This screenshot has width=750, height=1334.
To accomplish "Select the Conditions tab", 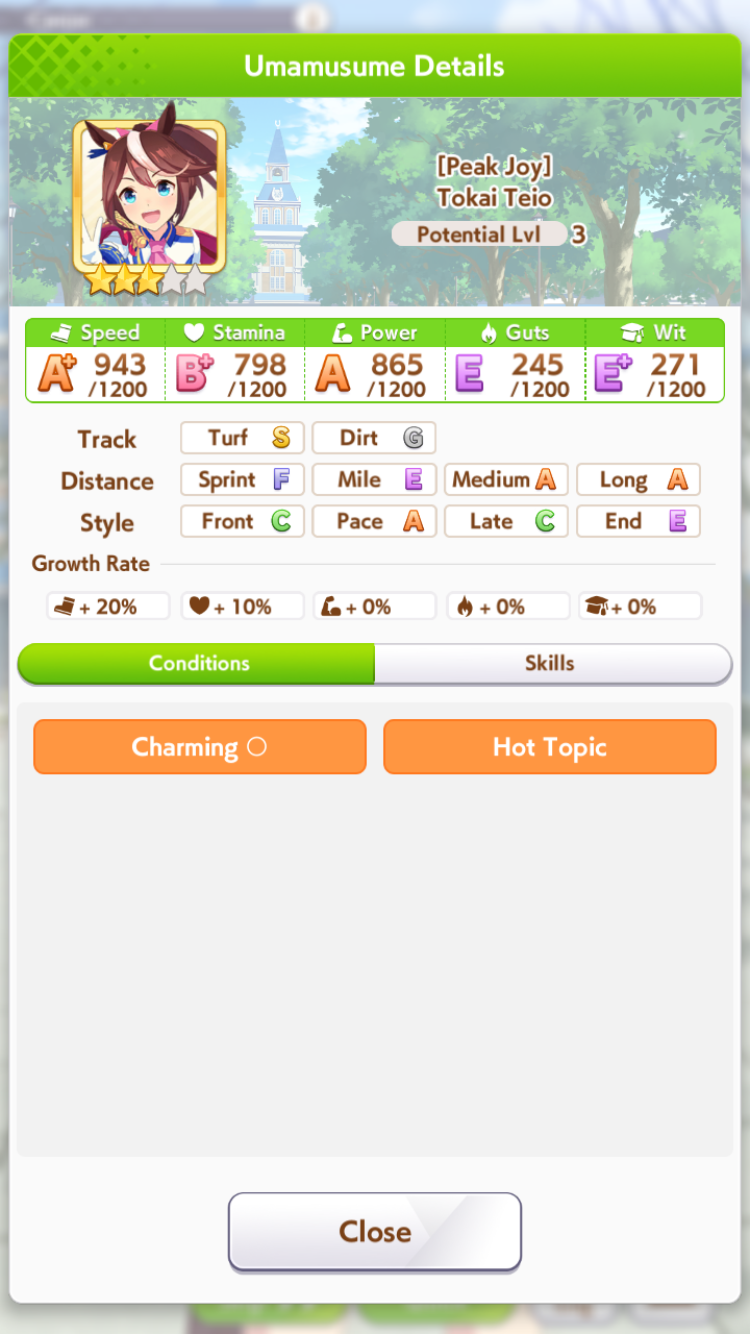I will [197, 663].
